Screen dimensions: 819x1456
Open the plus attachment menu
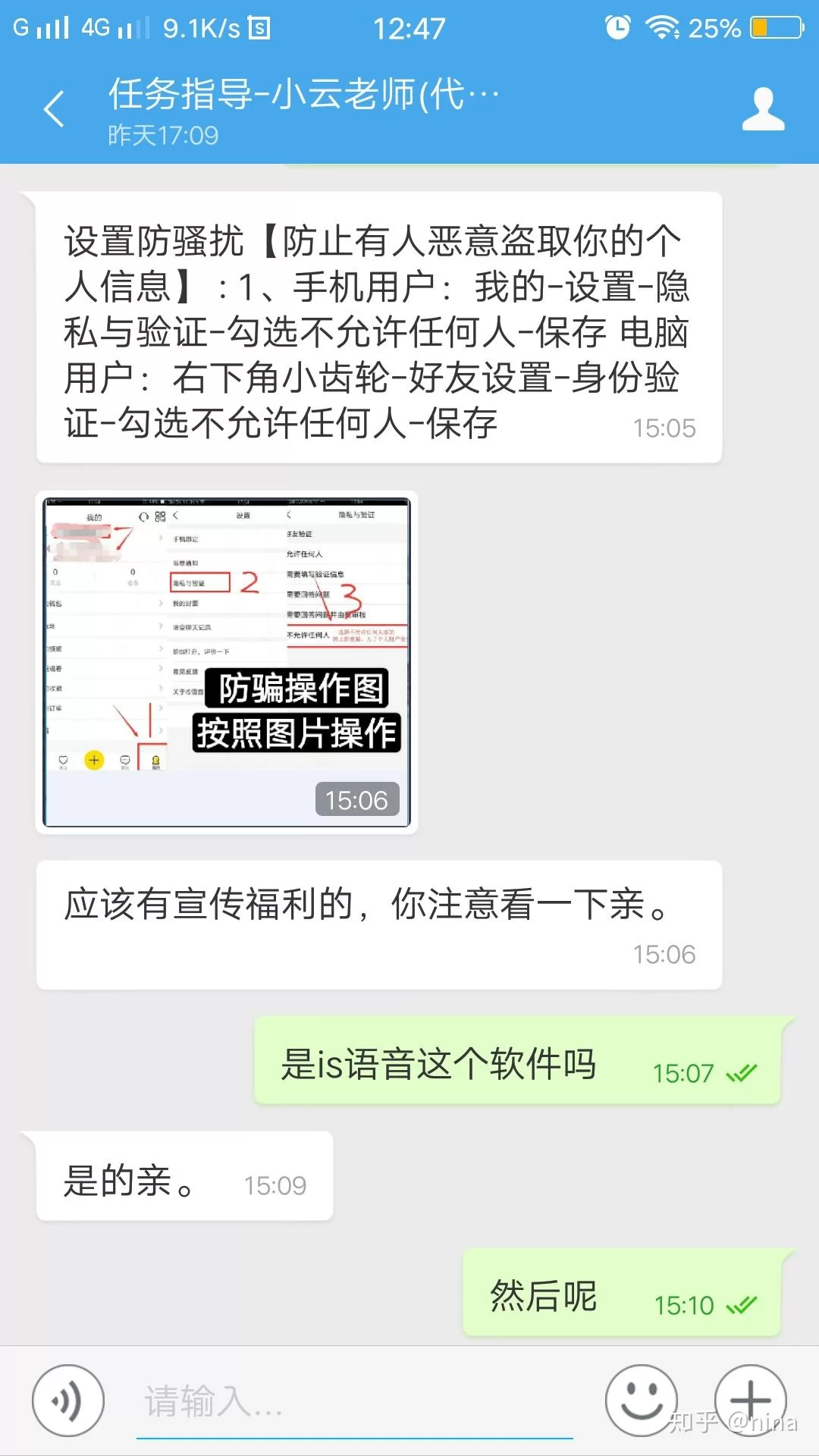[750, 1400]
